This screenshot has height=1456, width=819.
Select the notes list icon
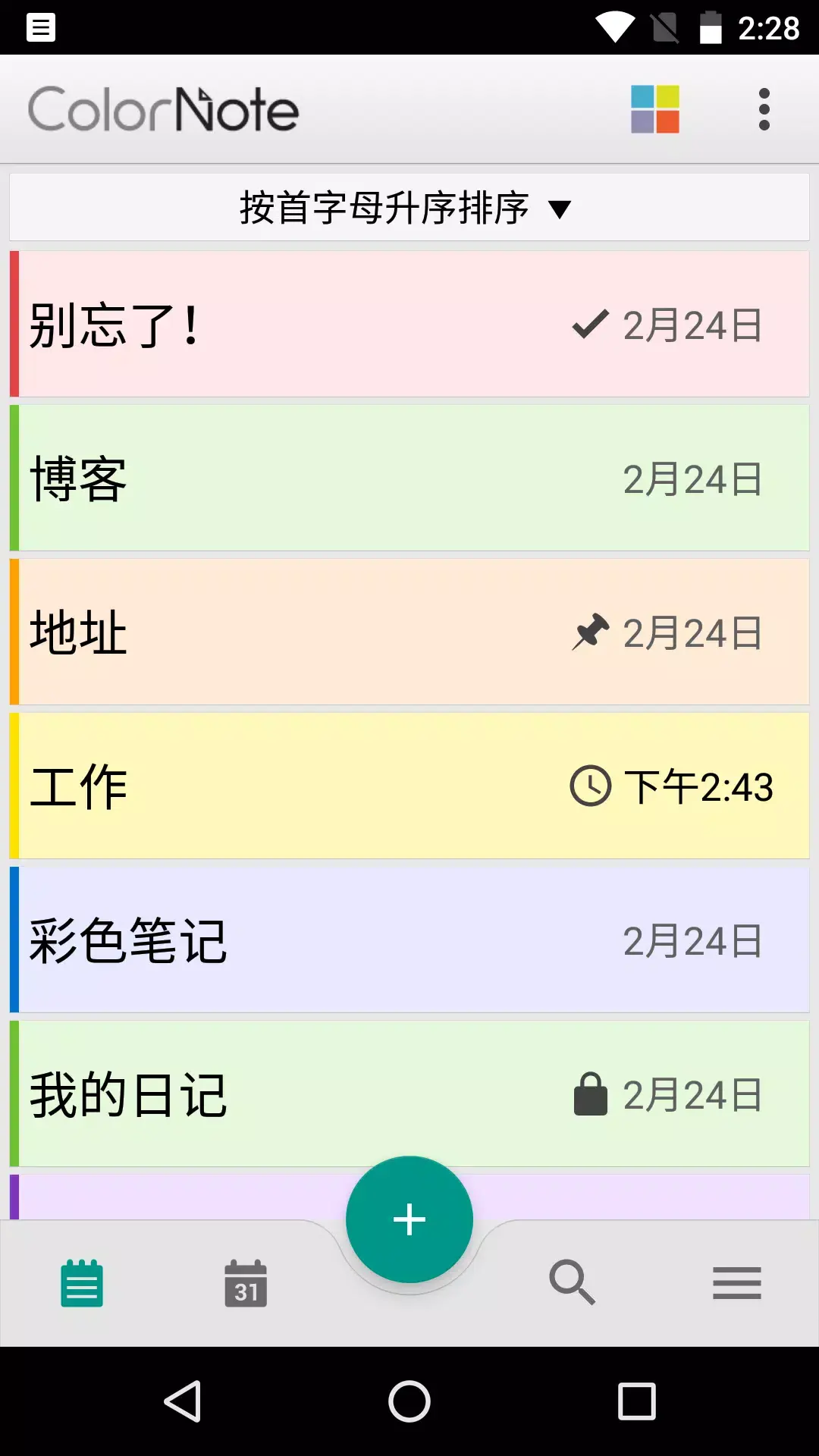pyautogui.click(x=82, y=1282)
